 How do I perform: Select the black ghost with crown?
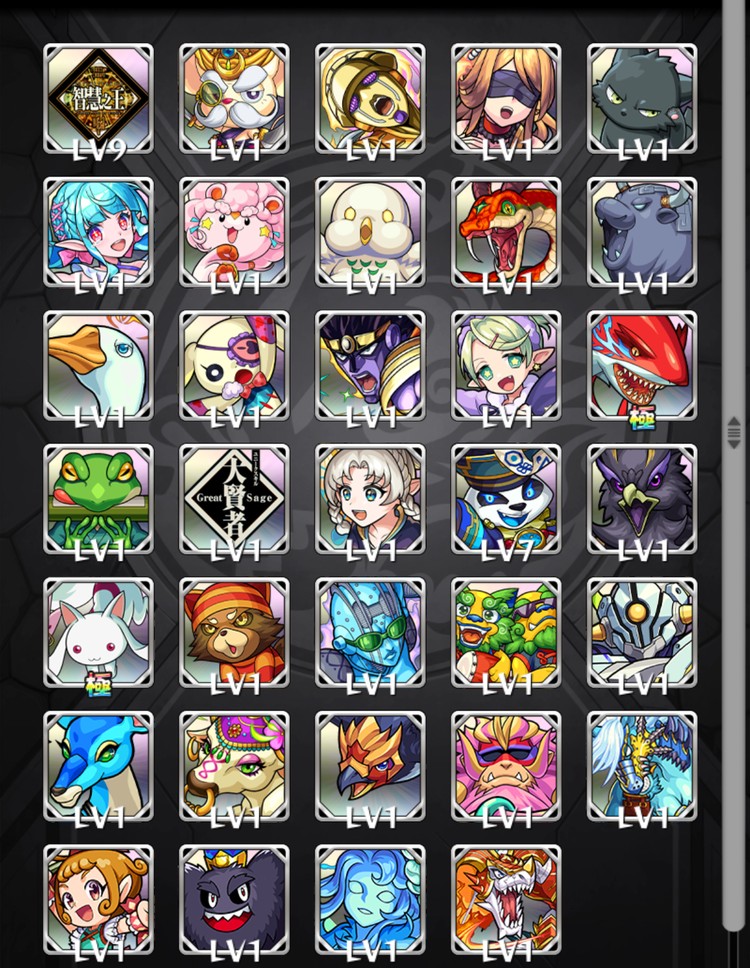pos(234,898)
